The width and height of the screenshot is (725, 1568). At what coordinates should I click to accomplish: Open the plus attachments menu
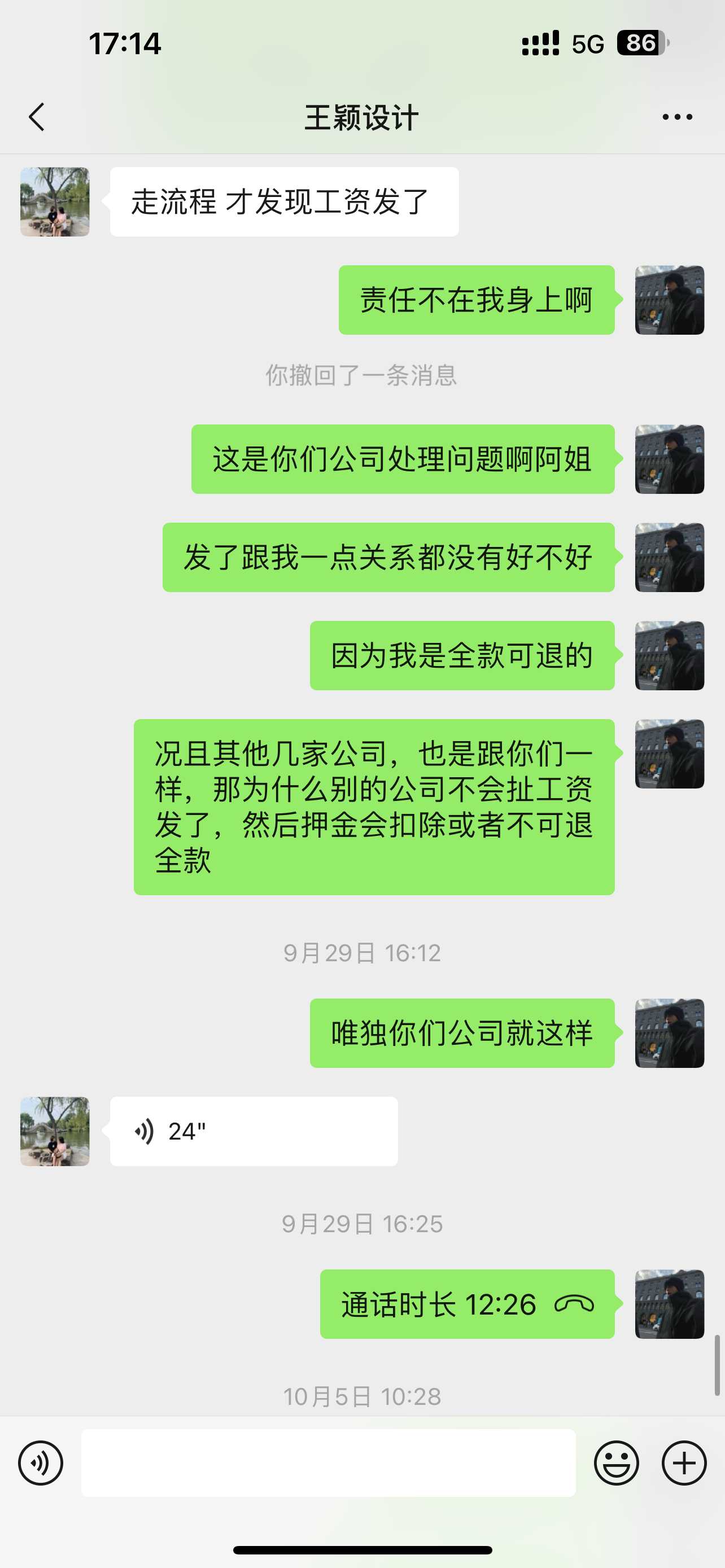[x=684, y=1462]
